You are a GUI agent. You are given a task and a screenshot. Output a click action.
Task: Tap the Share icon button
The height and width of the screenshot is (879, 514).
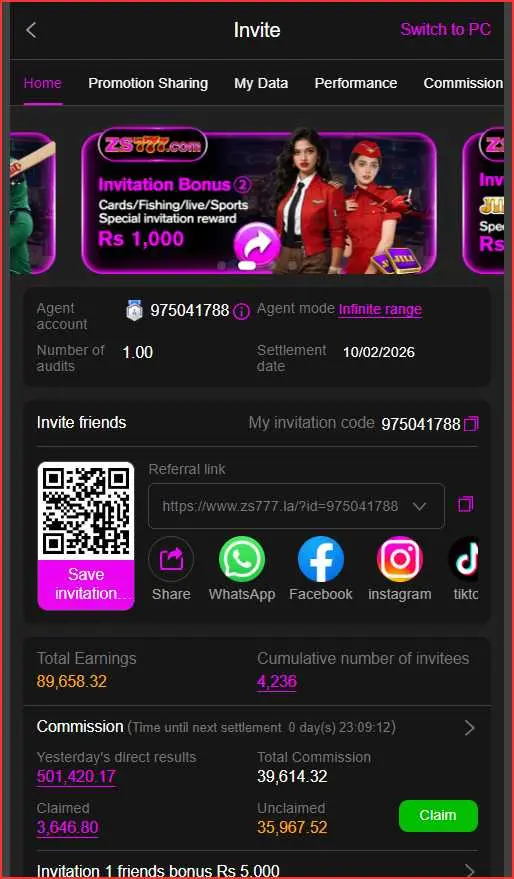point(172,559)
